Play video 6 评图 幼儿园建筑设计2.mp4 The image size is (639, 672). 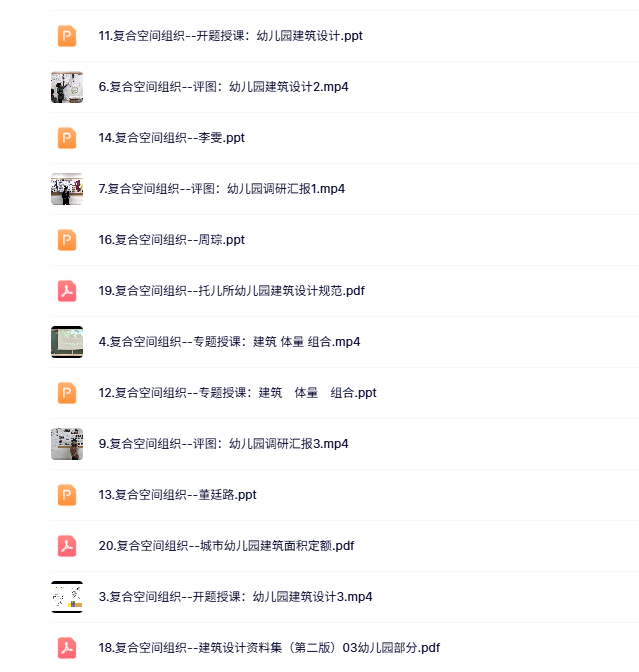pyautogui.click(x=223, y=87)
